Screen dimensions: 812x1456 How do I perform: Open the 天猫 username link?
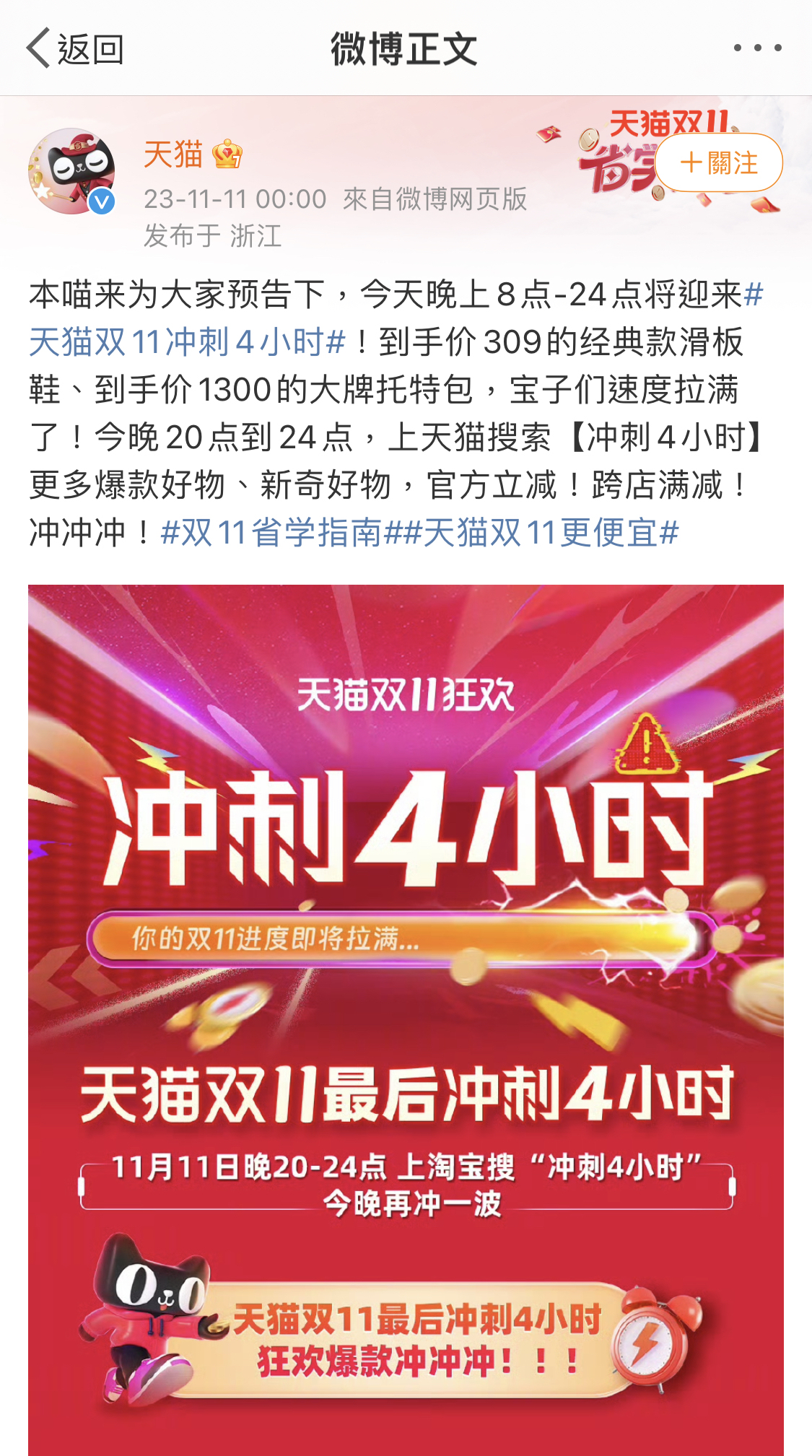click(173, 154)
